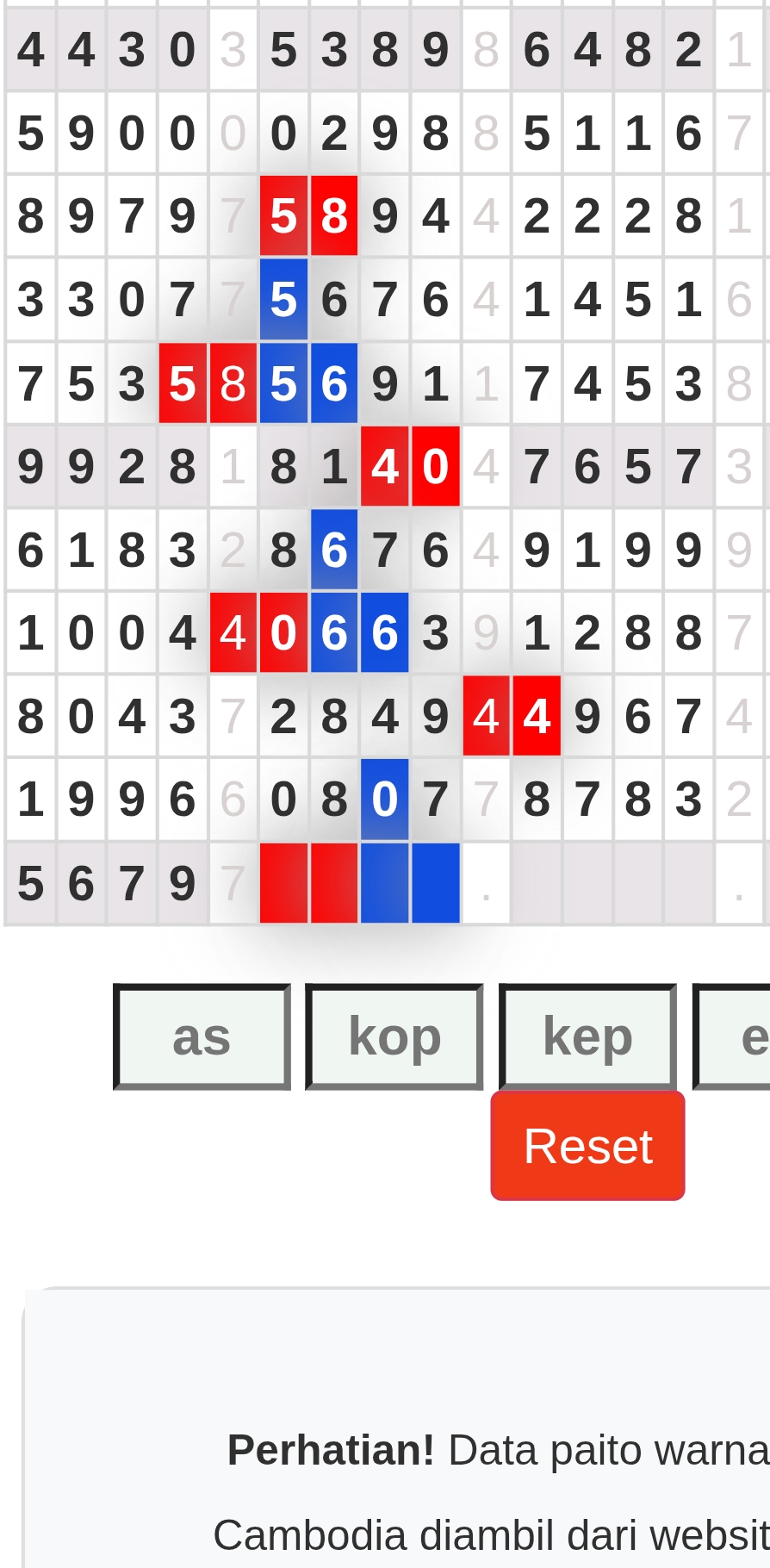Tap the "as" button
This screenshot has width=770, height=1568.
tap(202, 1036)
